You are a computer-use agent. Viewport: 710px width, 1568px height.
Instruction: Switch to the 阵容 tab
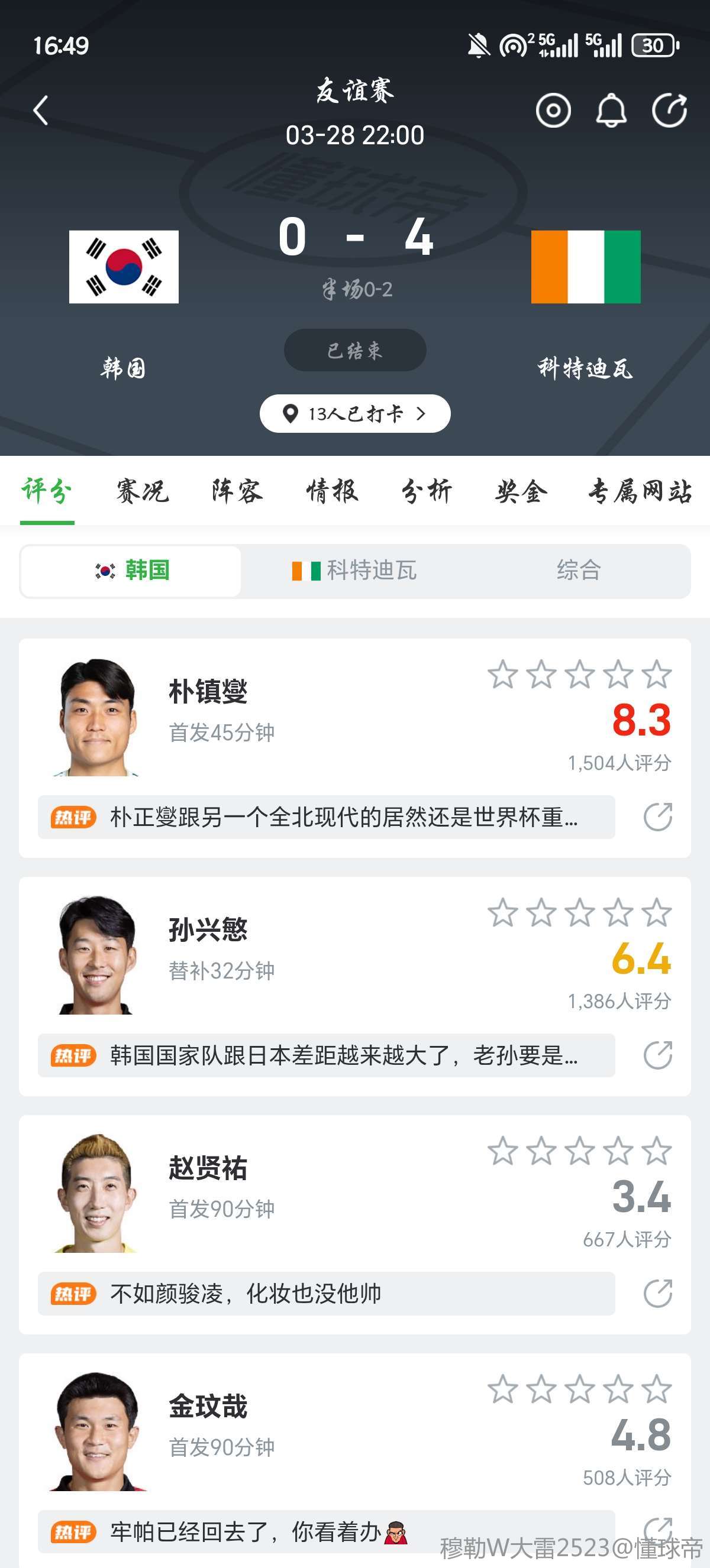pyautogui.click(x=237, y=491)
